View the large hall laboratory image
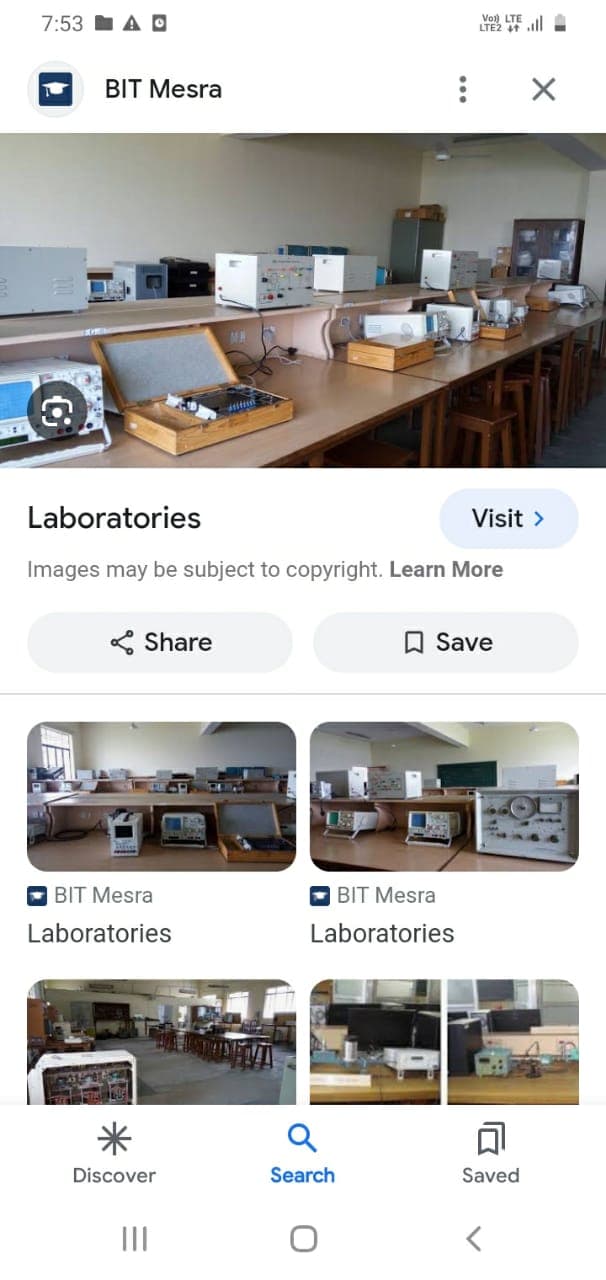This screenshot has height=1280, width=606. coord(161,1040)
